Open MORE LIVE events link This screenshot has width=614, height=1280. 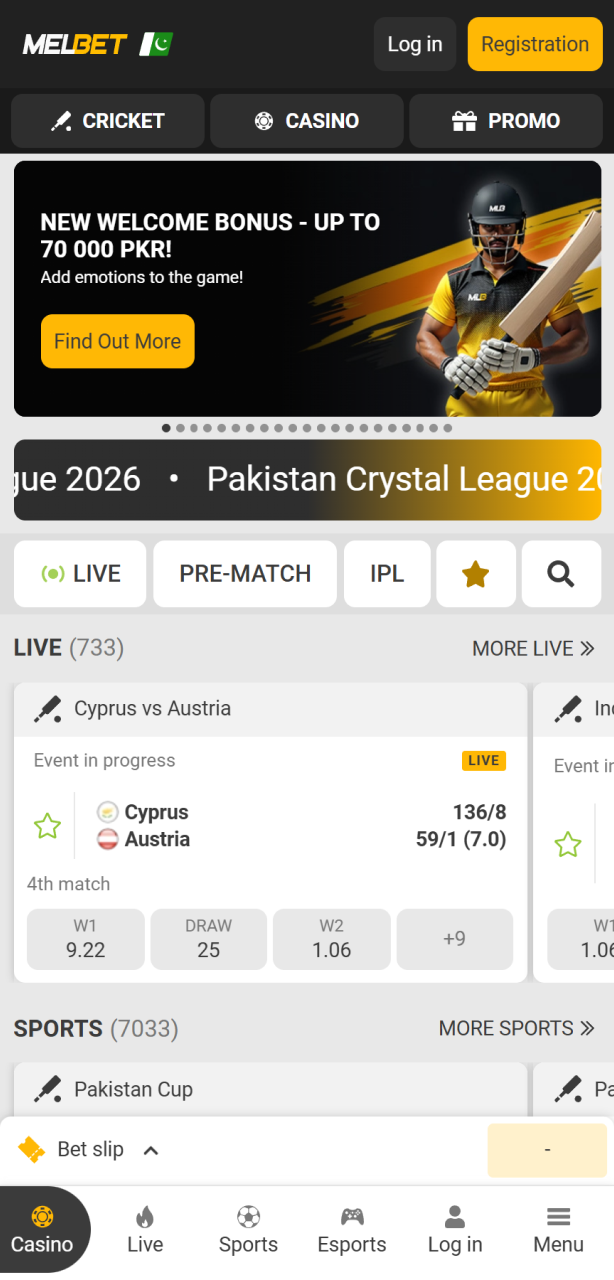pos(533,649)
